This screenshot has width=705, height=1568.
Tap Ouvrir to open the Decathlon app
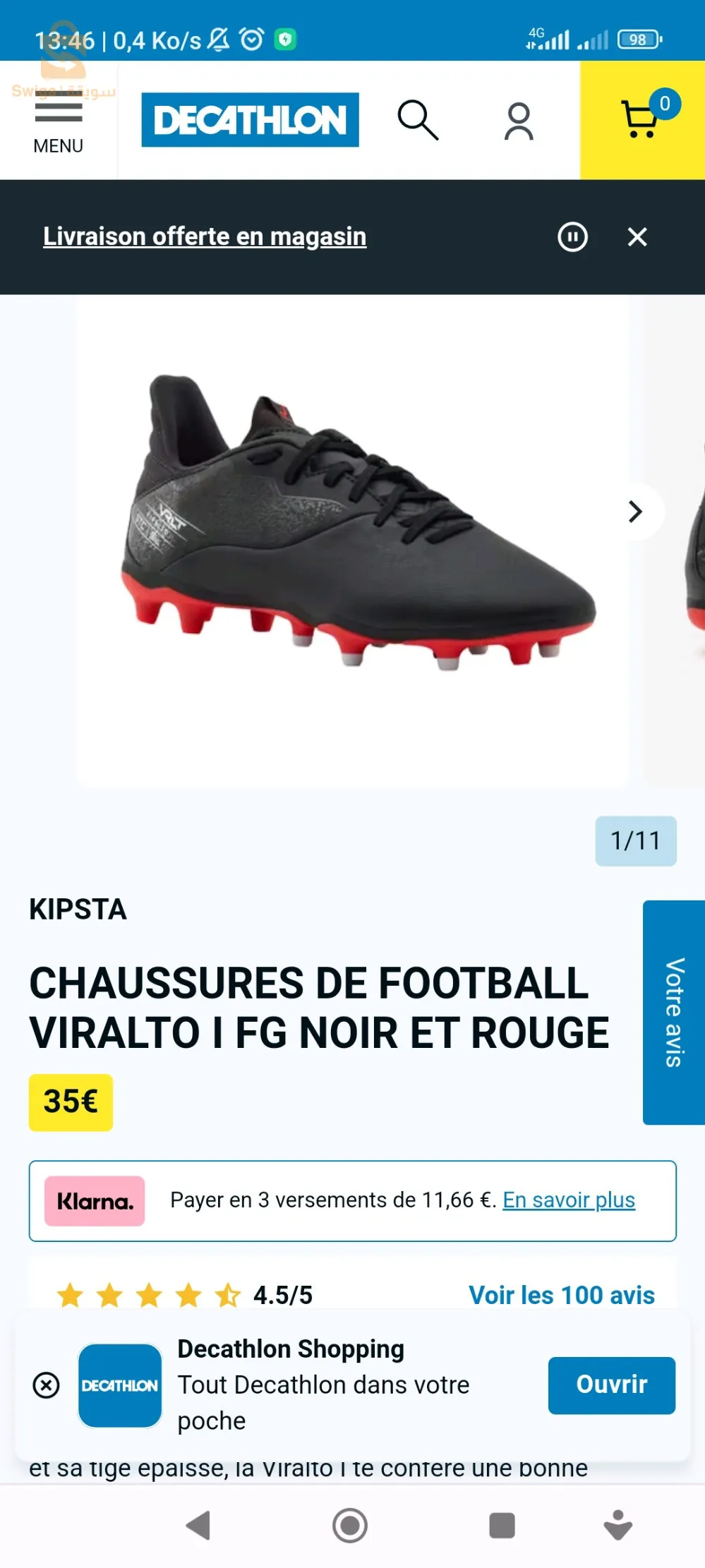(611, 1385)
